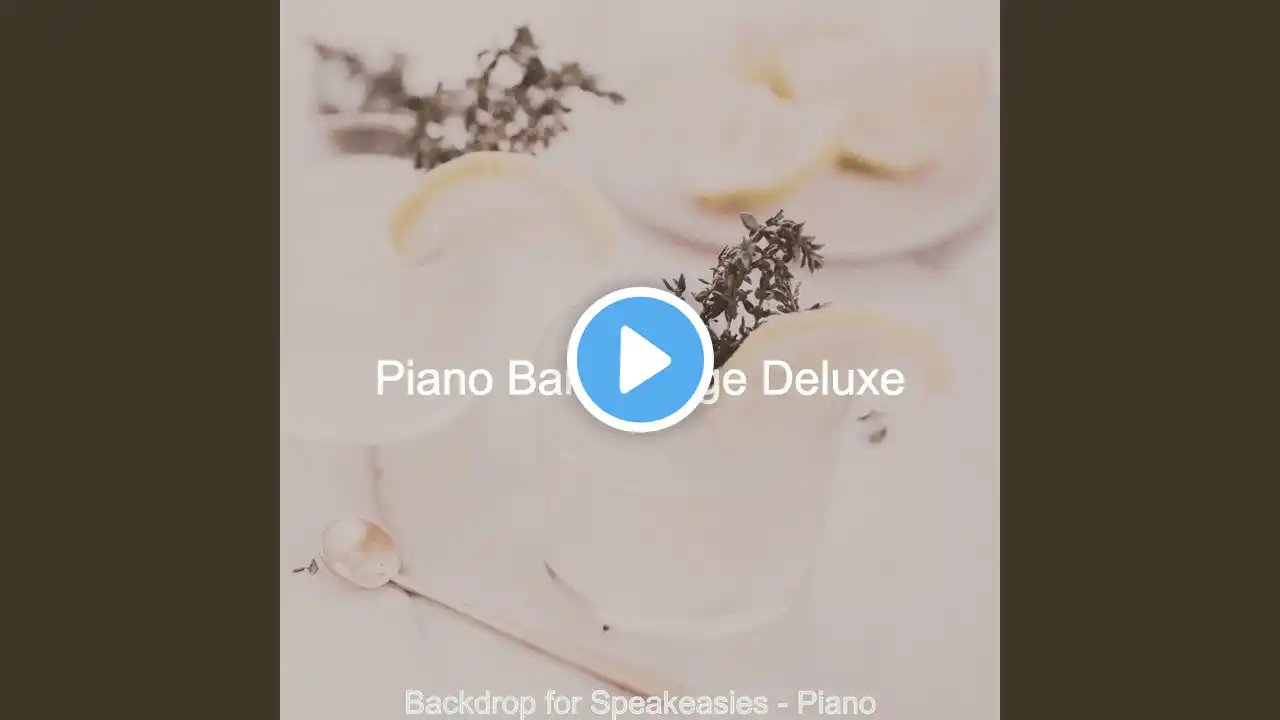This screenshot has width=1280, height=720.
Task: Play the Piano Bar Lounge Deluxe video
Action: [640, 360]
